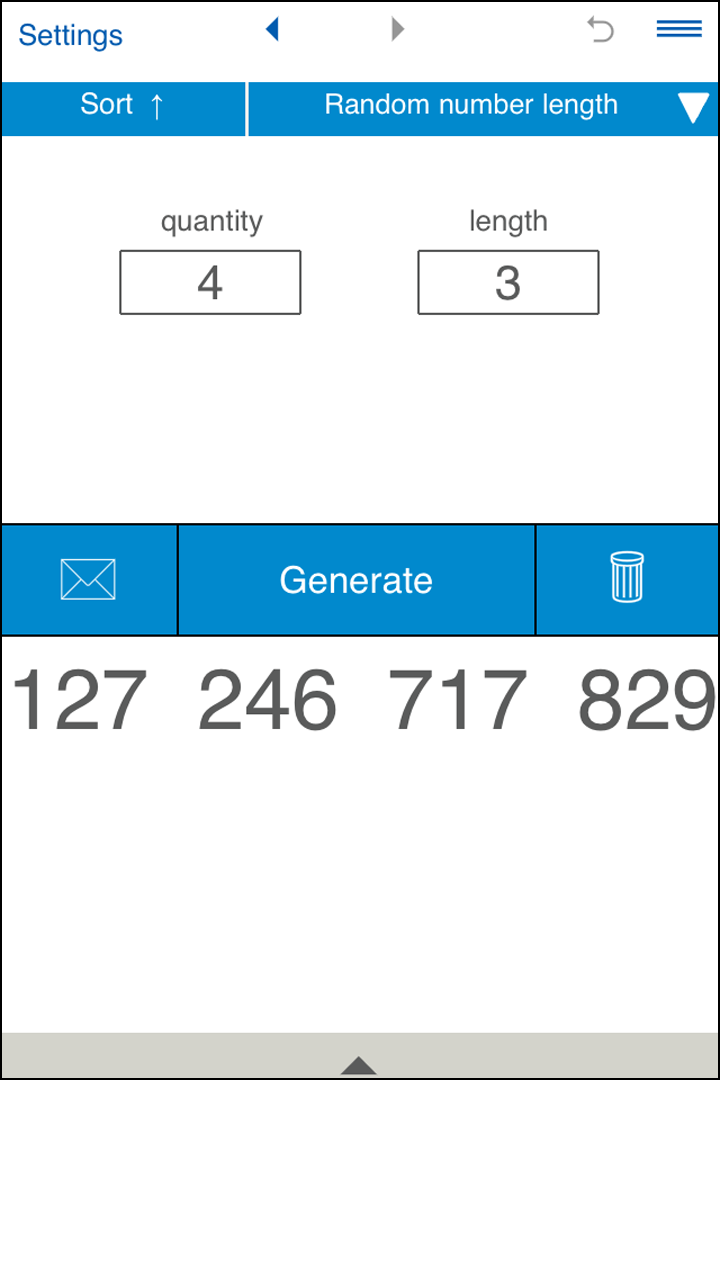This screenshot has width=720, height=1280.
Task: Edit the quantity field
Action: click(x=210, y=283)
